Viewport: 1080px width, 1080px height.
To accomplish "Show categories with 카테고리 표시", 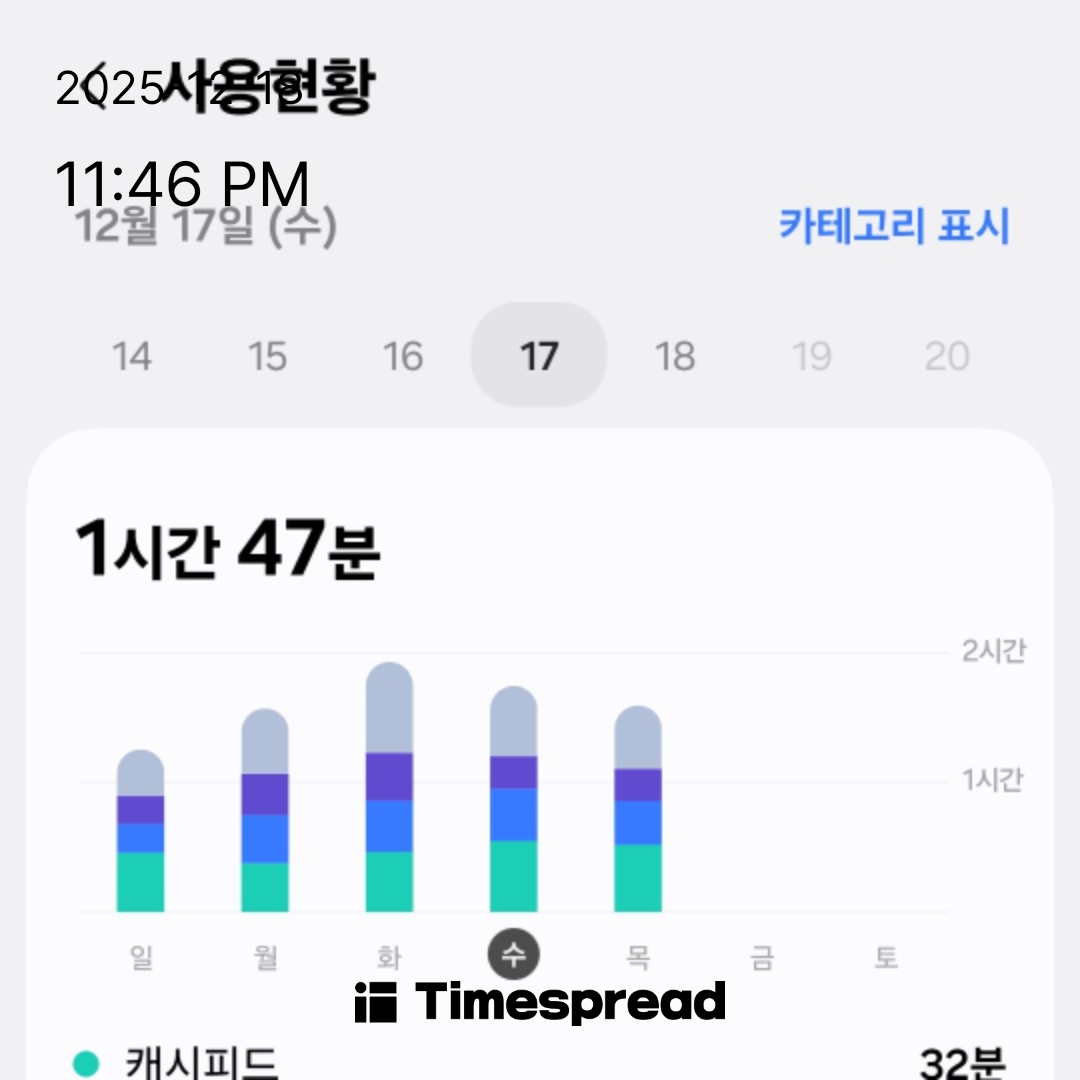I will click(x=894, y=226).
